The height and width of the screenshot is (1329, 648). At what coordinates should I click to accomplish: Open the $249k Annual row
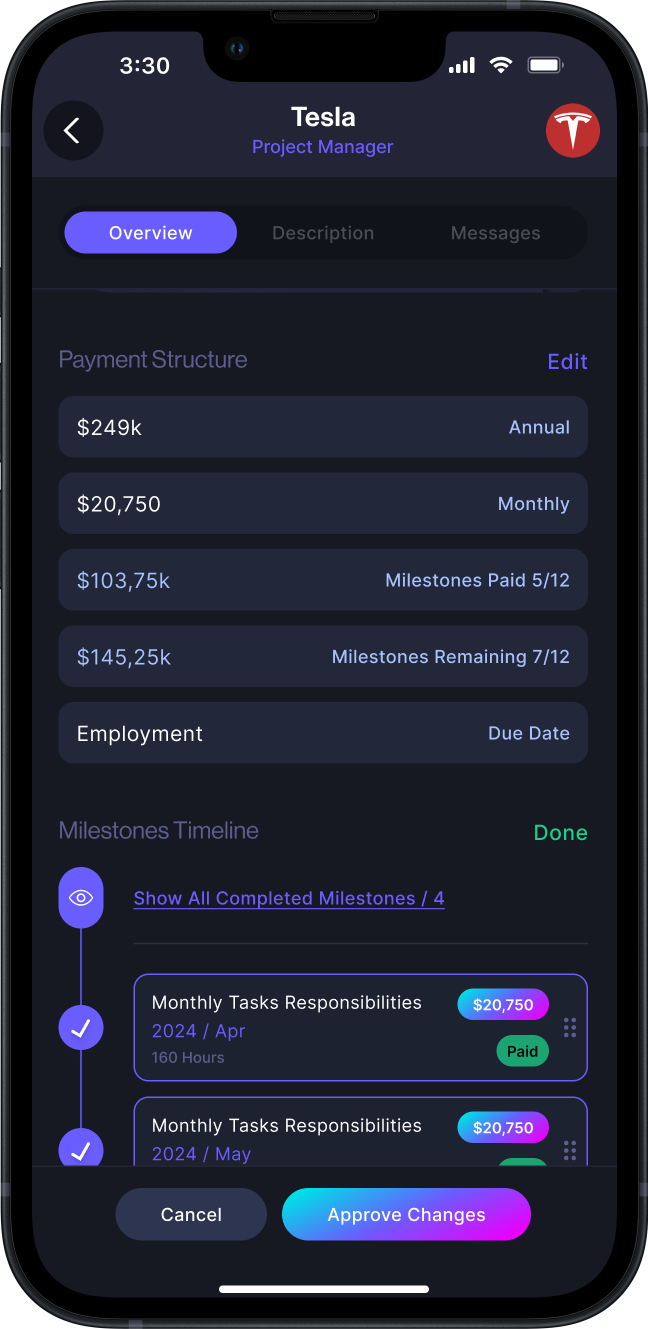323,427
